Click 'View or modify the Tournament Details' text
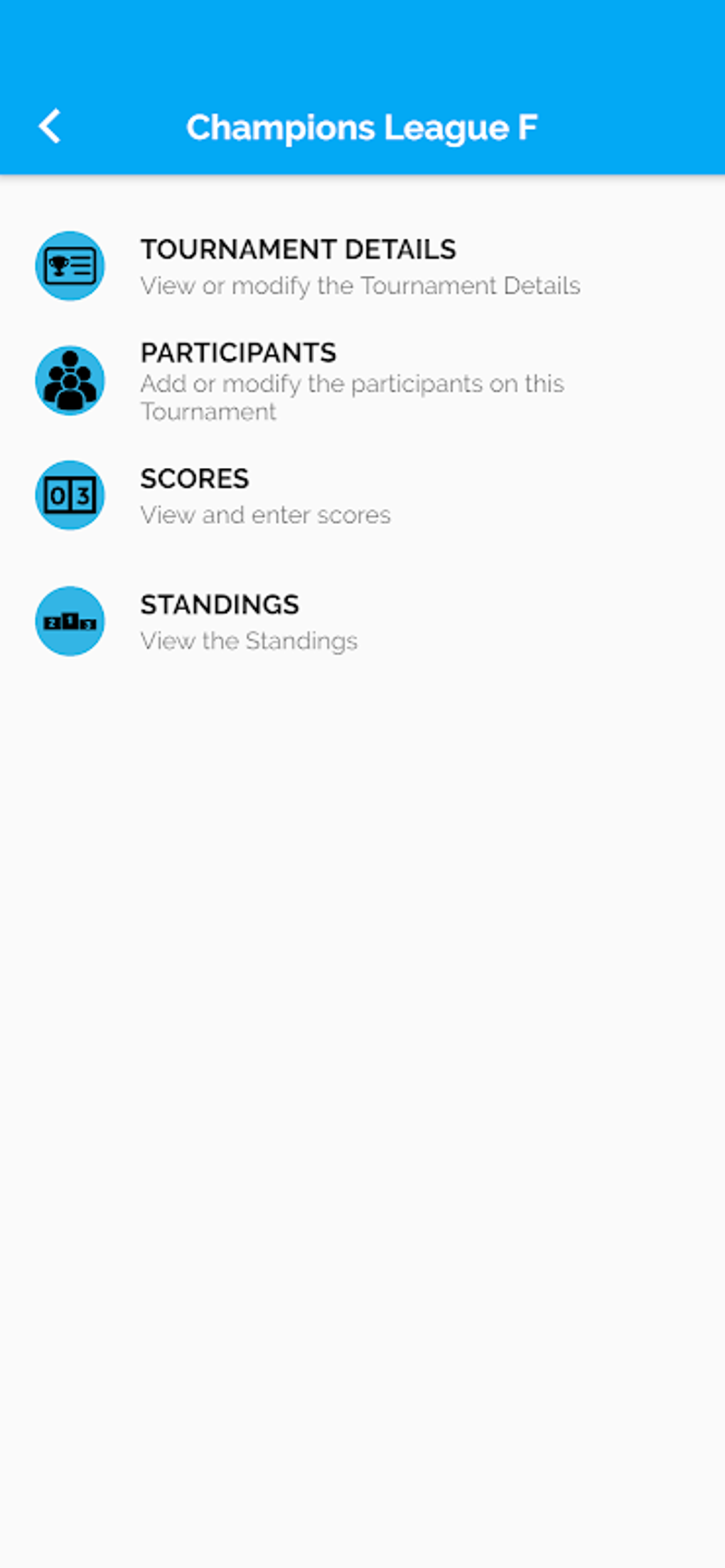 pyautogui.click(x=360, y=286)
